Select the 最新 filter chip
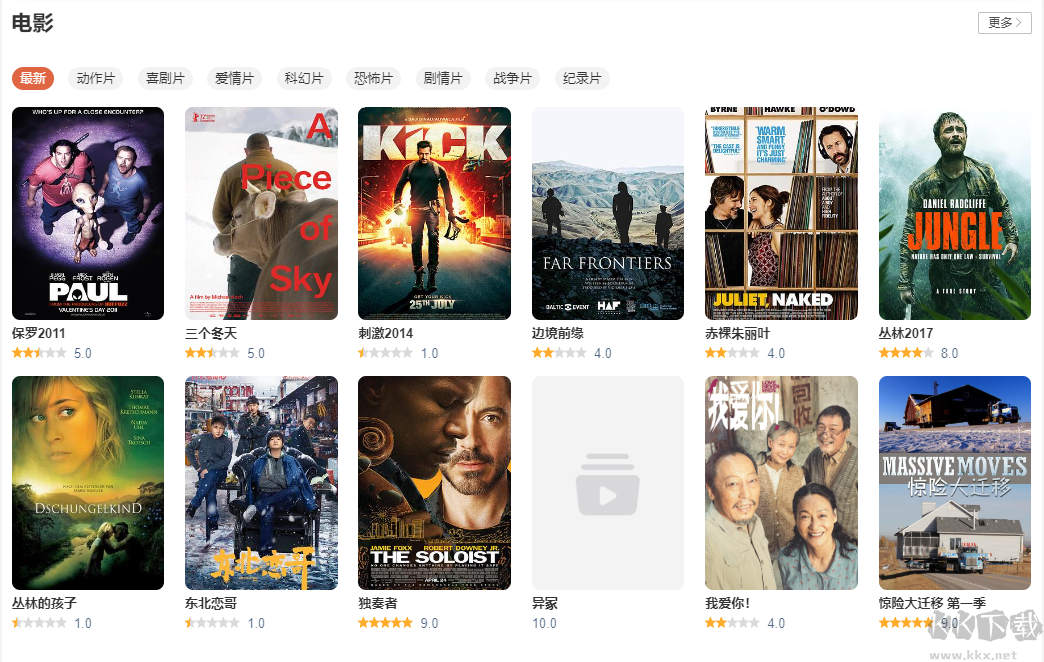 pos(33,78)
